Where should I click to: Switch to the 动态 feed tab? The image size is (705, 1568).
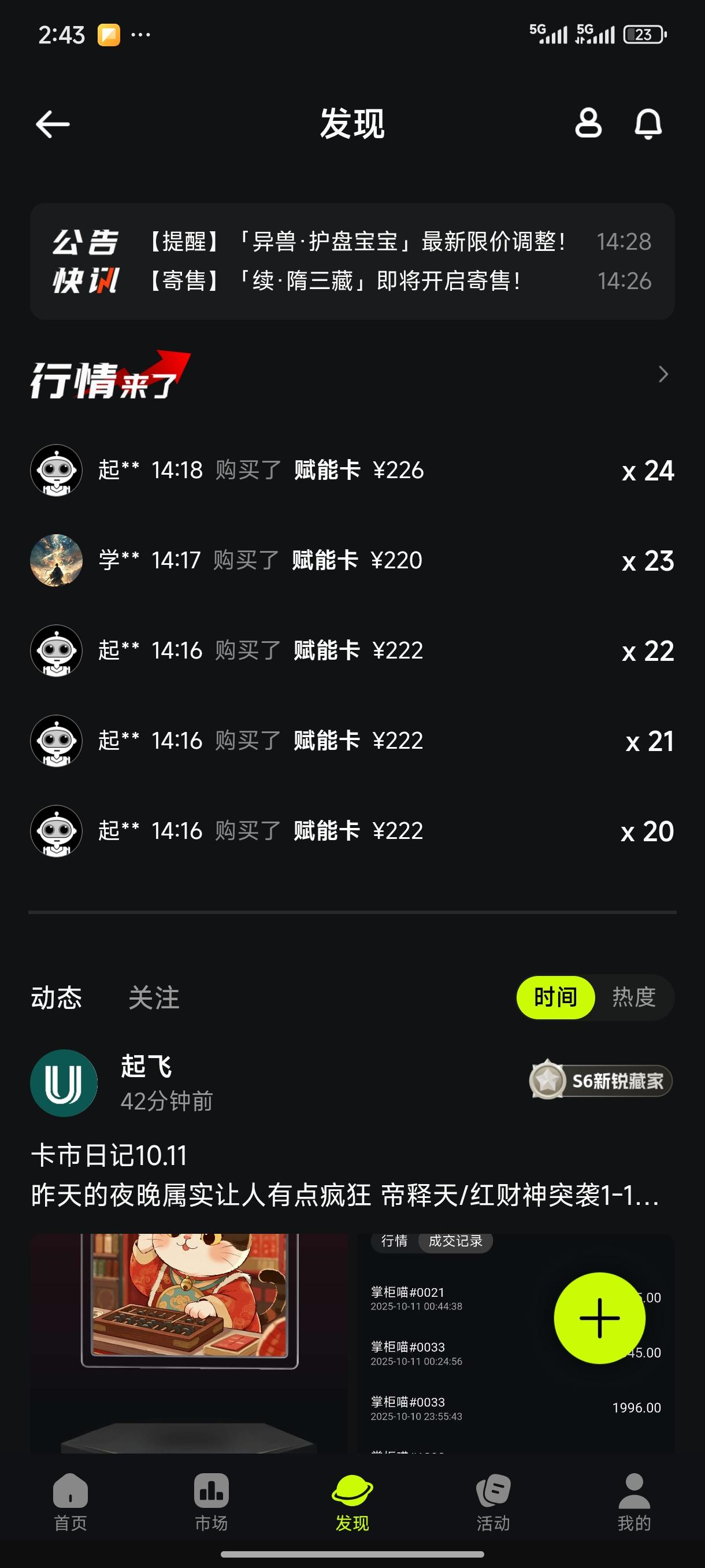coord(57,998)
